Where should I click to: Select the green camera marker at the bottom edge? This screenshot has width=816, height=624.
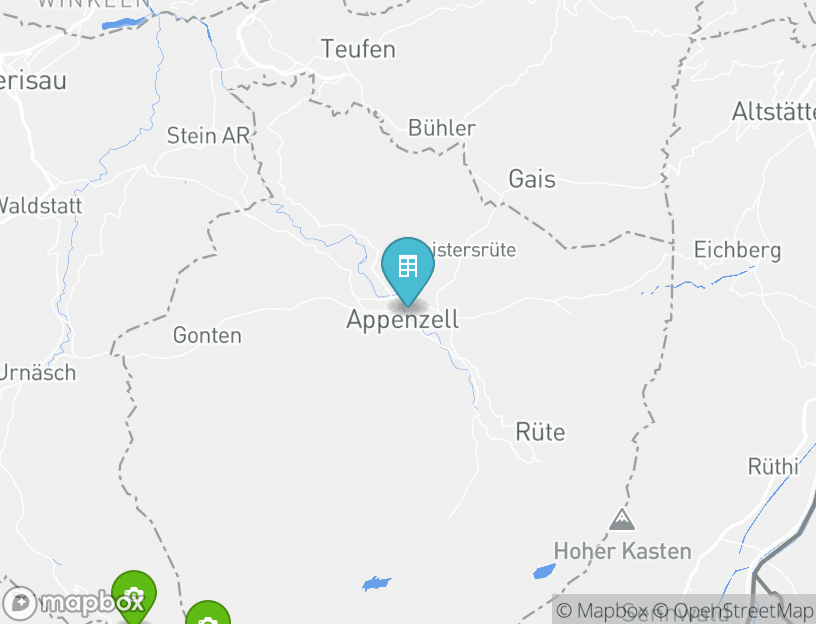click(x=207, y=617)
